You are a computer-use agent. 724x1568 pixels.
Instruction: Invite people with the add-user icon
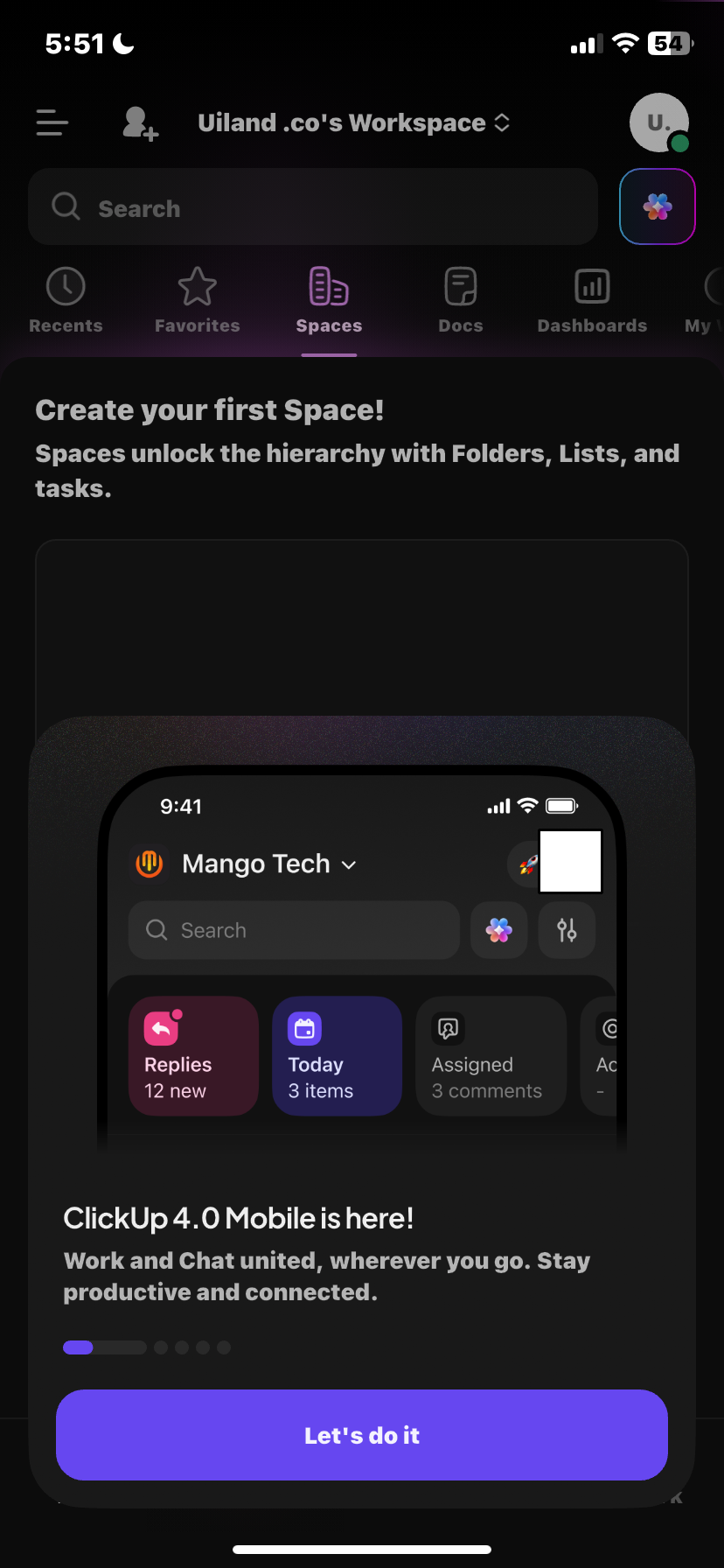point(139,123)
